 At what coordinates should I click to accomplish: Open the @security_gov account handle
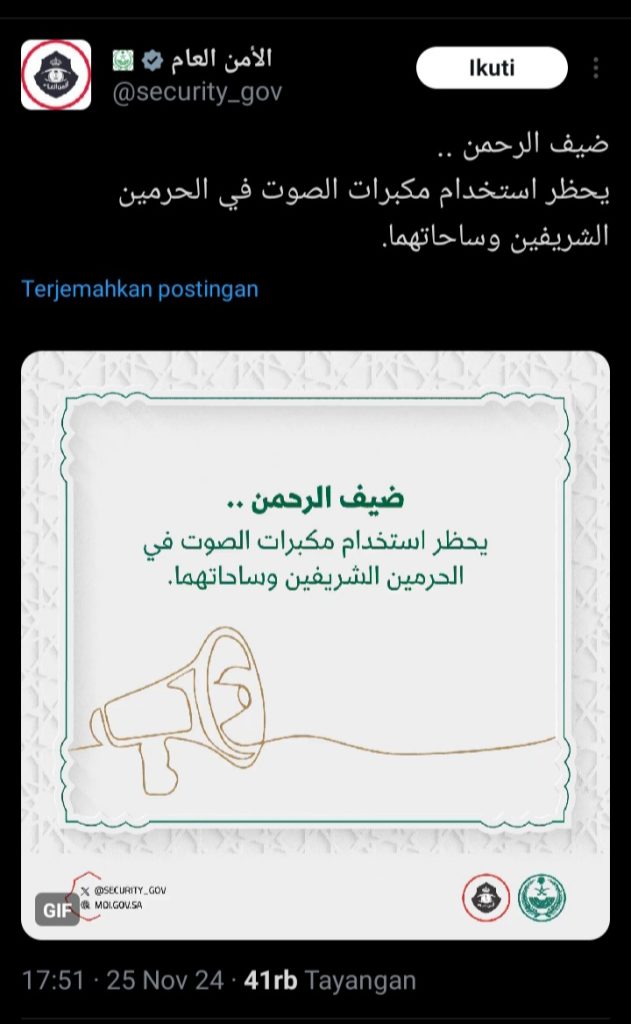[x=198, y=92]
